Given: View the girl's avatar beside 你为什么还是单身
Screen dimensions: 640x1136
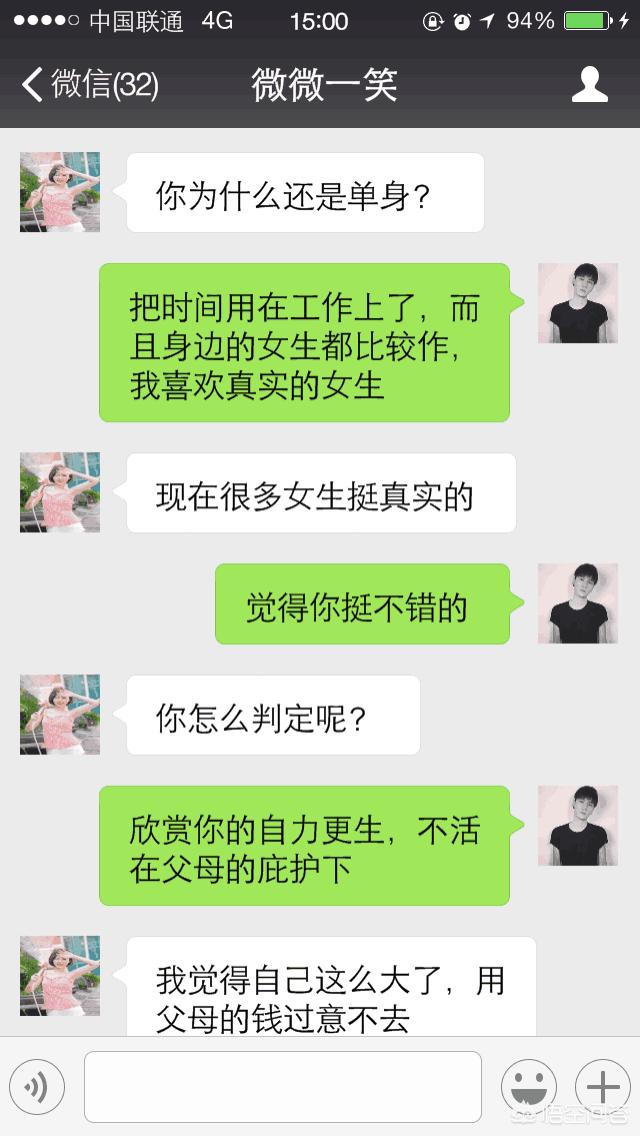Looking at the screenshot, I should pos(60,192).
